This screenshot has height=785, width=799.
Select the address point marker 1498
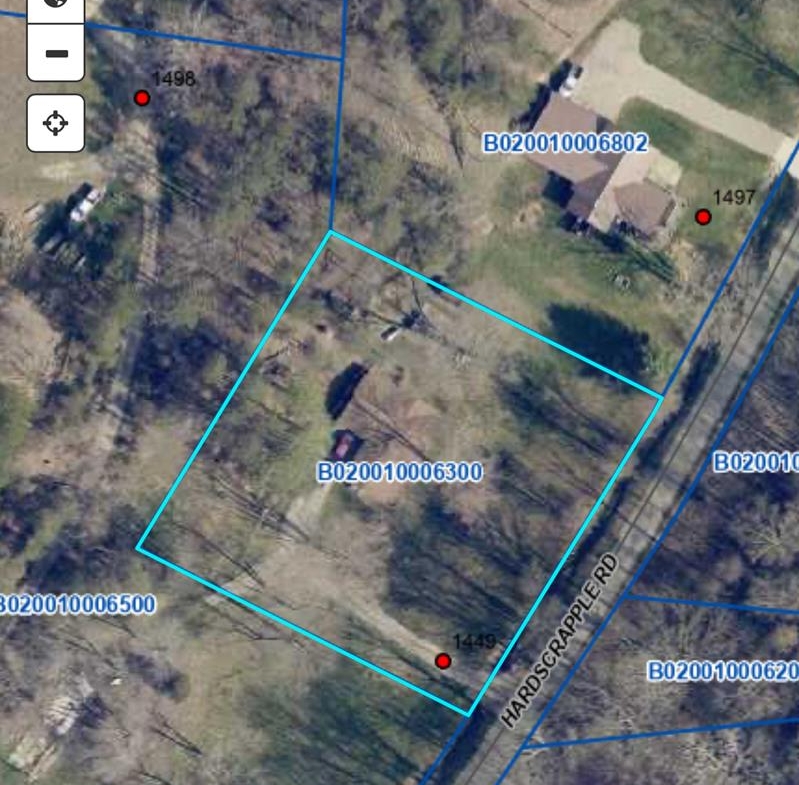pos(142,98)
